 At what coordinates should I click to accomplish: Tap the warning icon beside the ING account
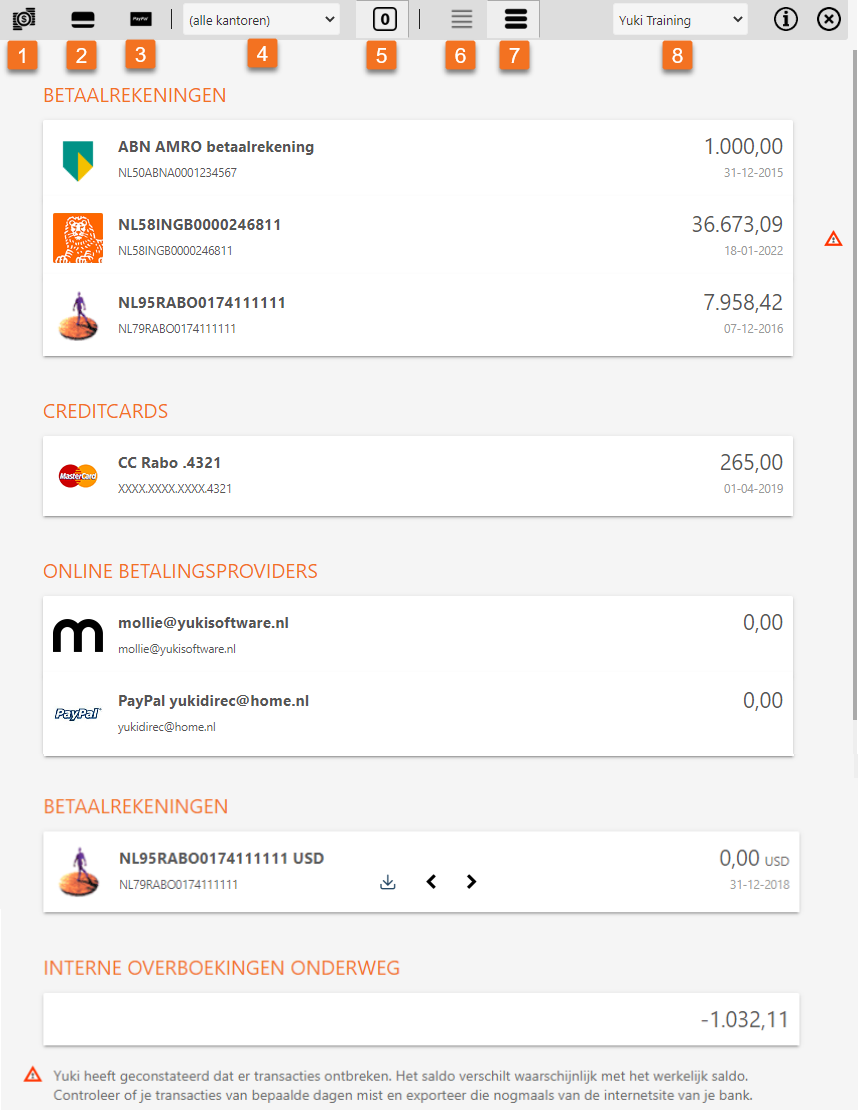click(x=833, y=238)
